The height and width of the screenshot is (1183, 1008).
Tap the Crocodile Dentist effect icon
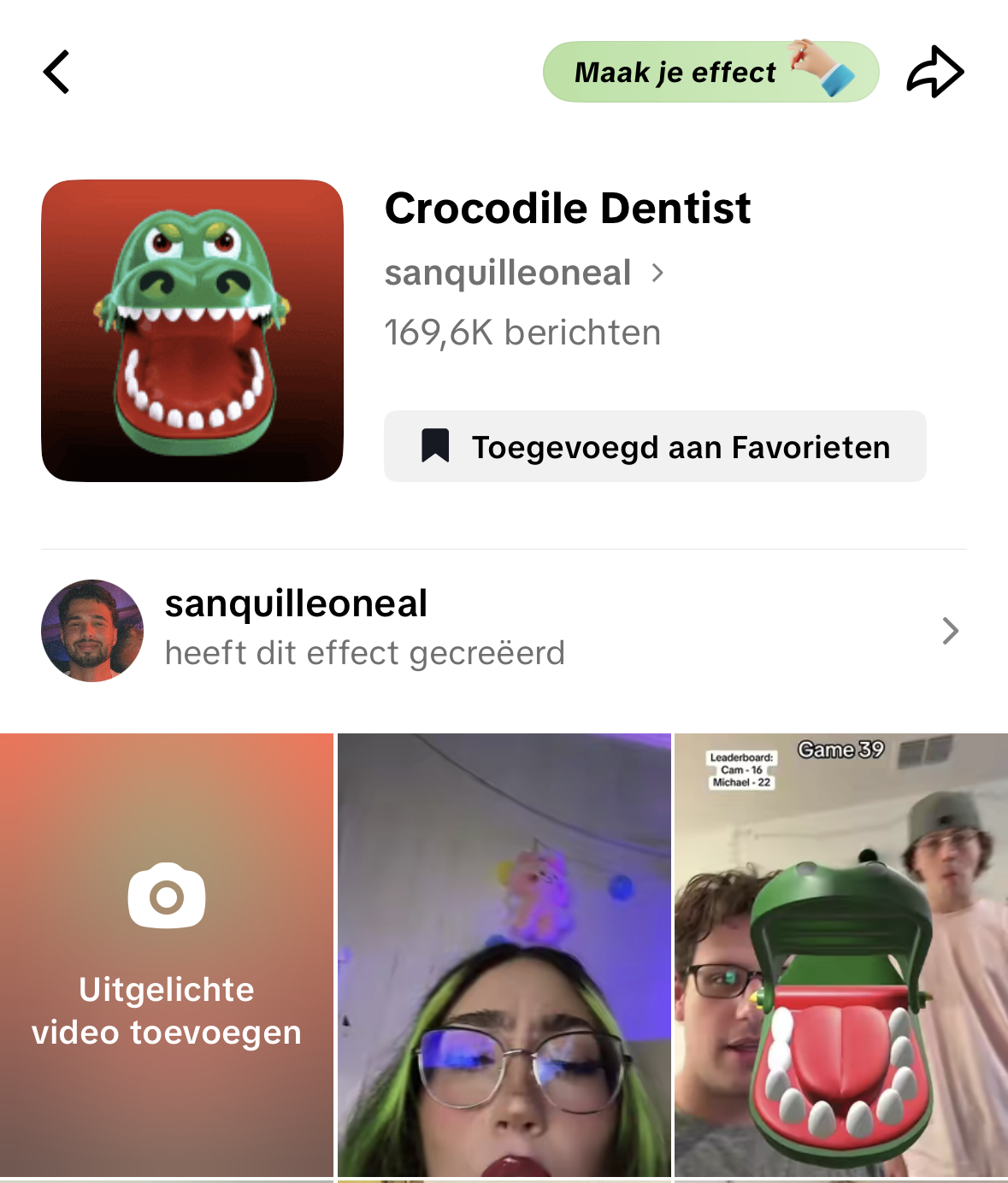[x=192, y=331]
